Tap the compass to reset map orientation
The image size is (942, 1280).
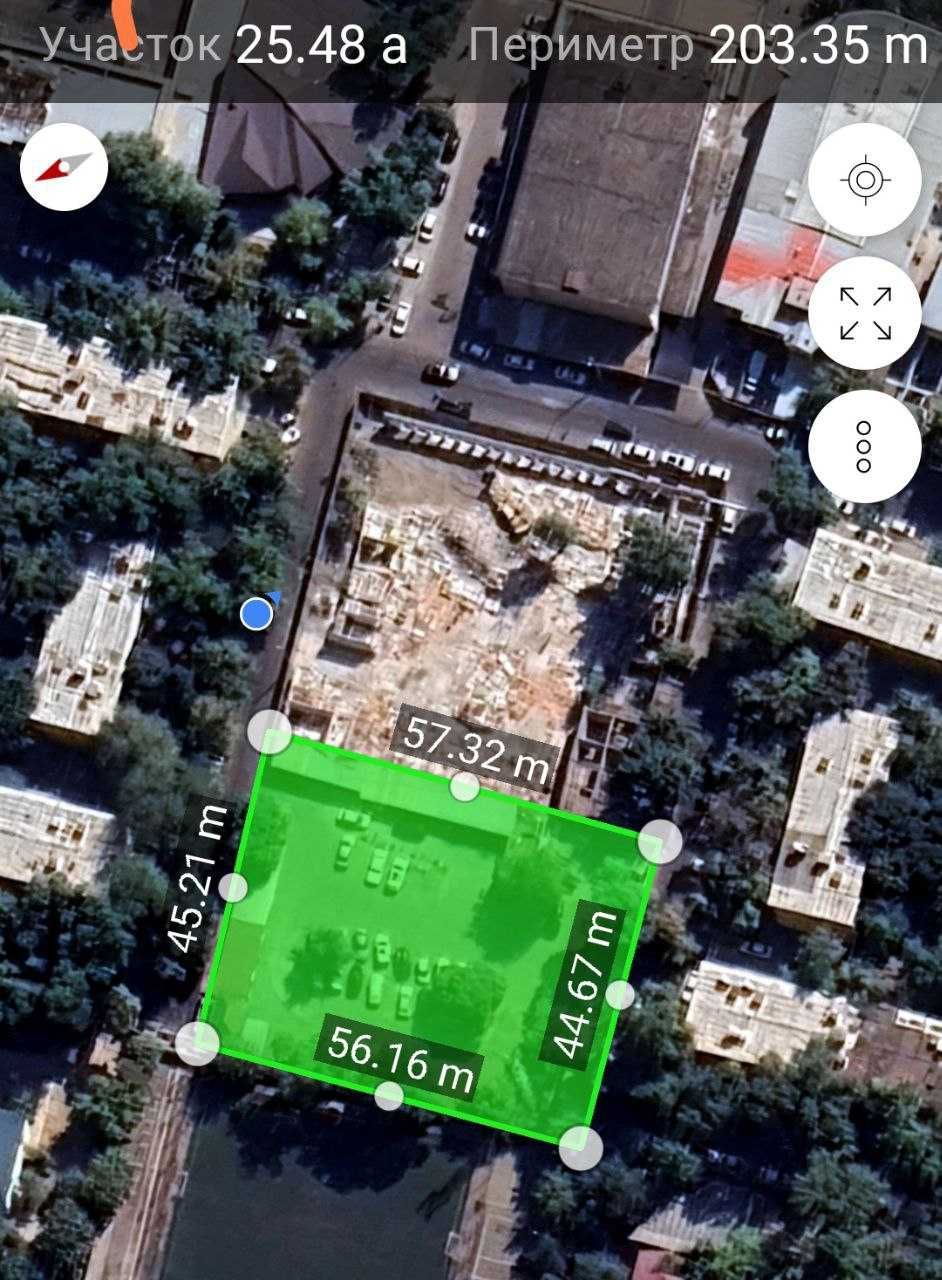(64, 166)
